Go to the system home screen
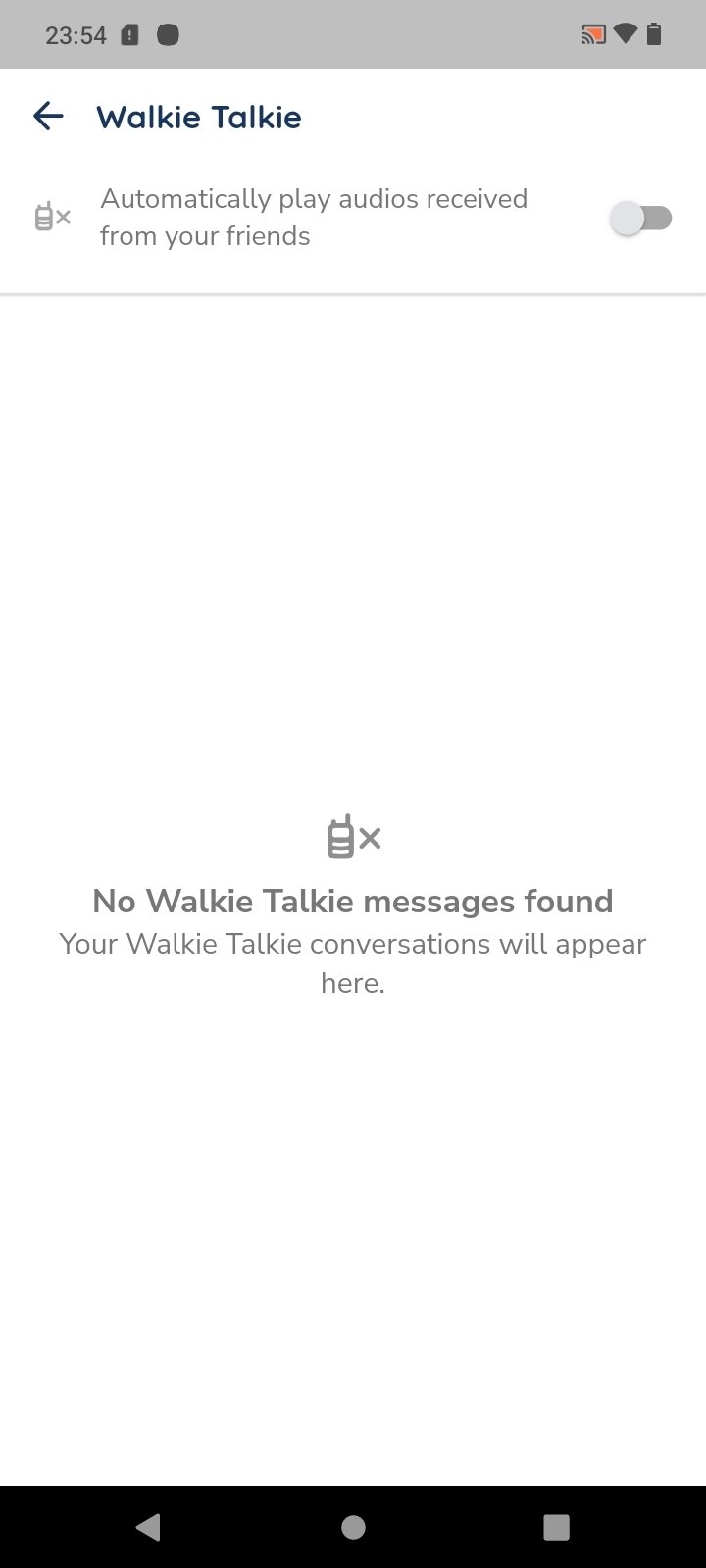 [353, 1527]
